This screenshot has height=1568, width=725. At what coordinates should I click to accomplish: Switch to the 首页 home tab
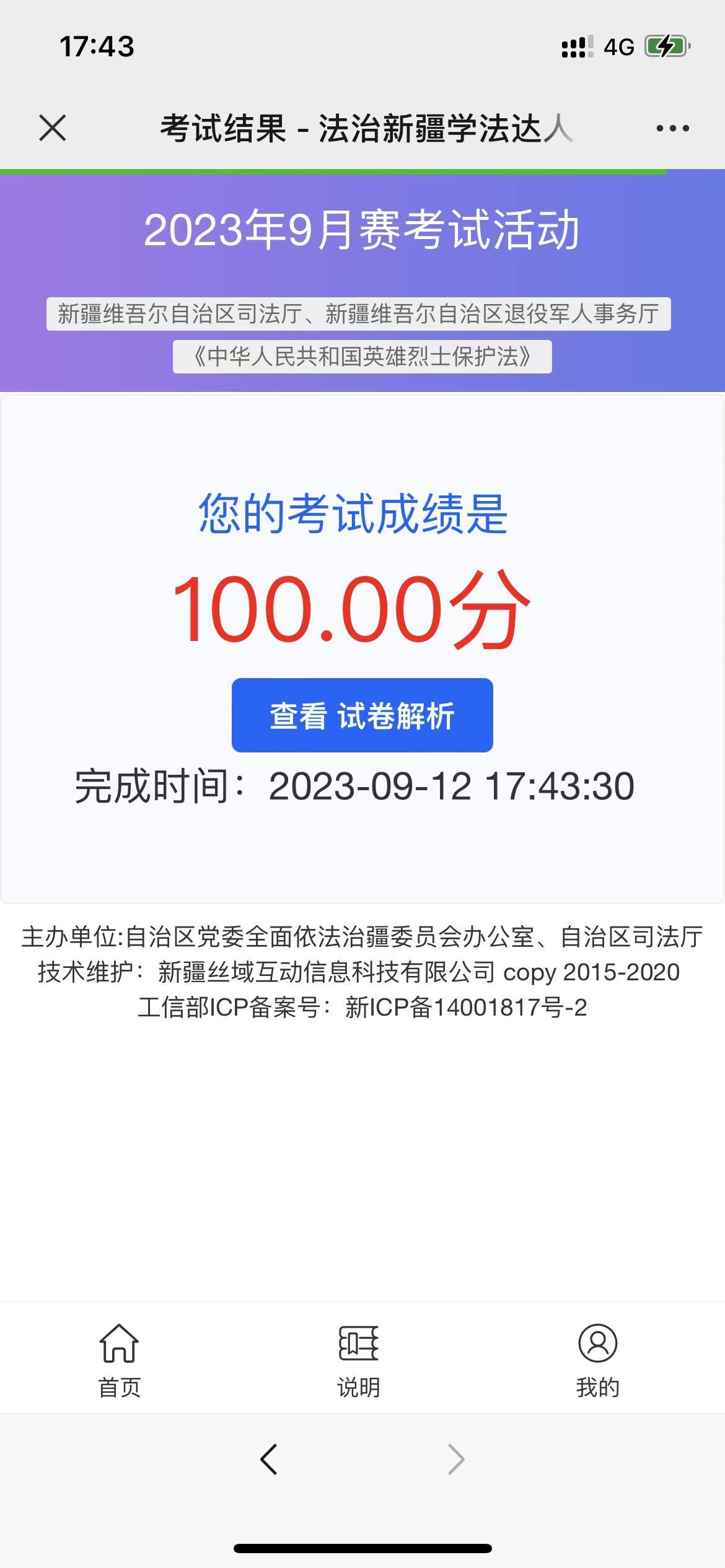click(119, 1360)
